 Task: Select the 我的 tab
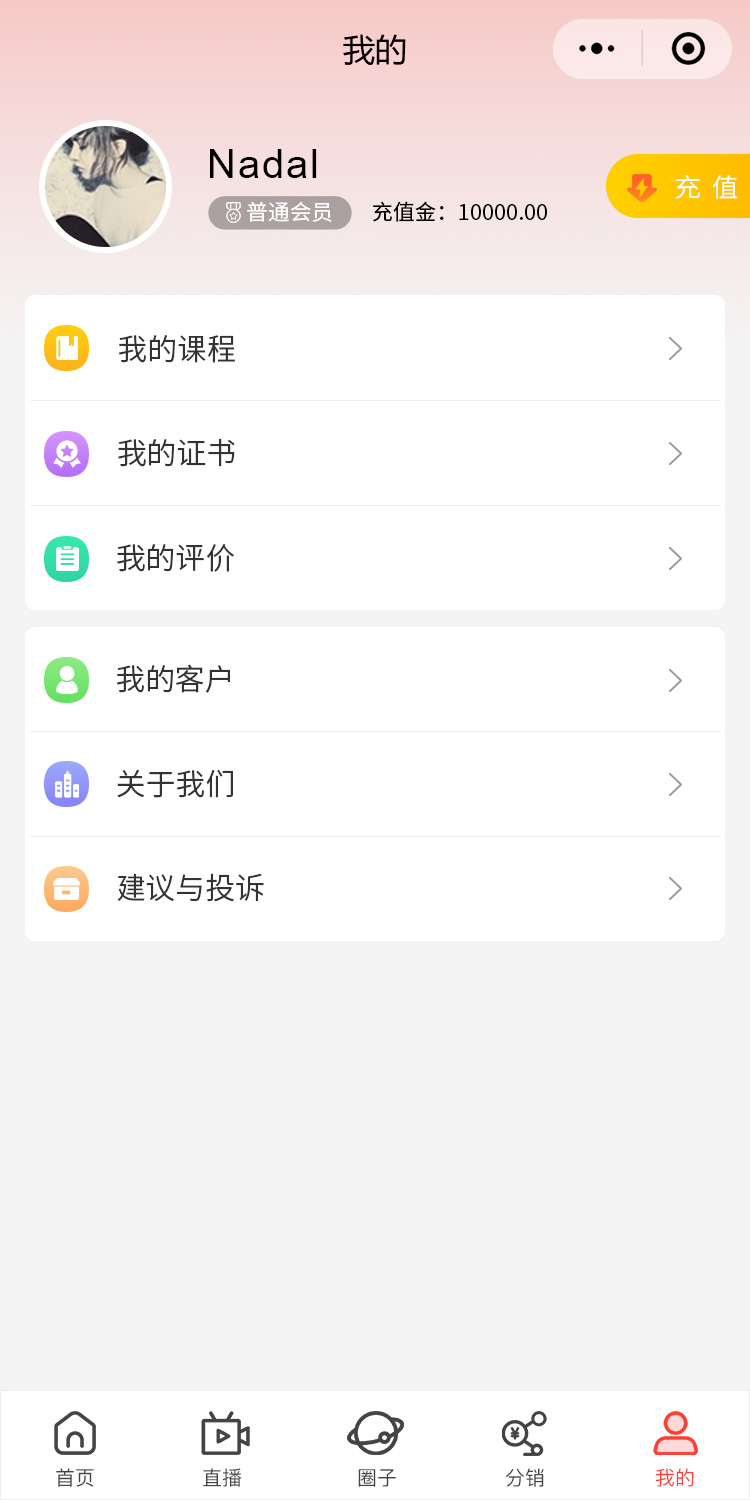pyautogui.click(x=675, y=1445)
